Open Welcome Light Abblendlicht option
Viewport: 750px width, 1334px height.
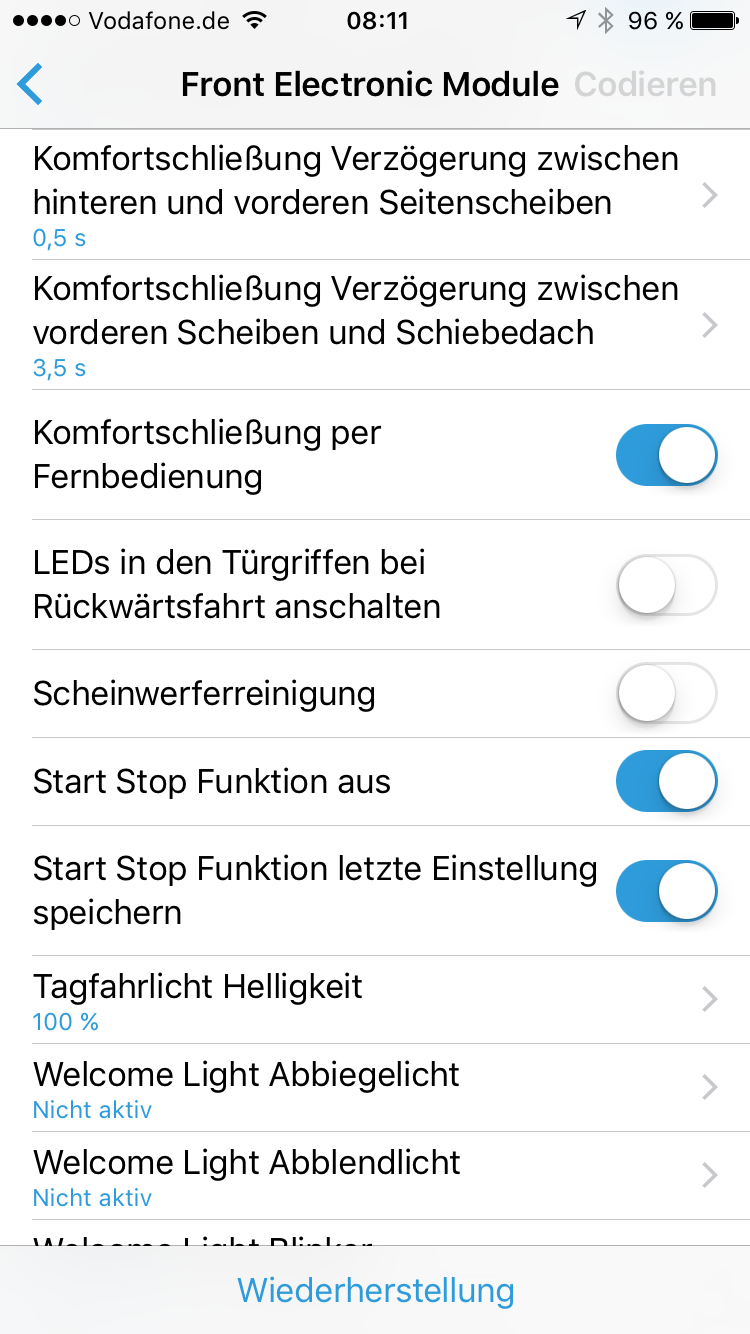375,1176
